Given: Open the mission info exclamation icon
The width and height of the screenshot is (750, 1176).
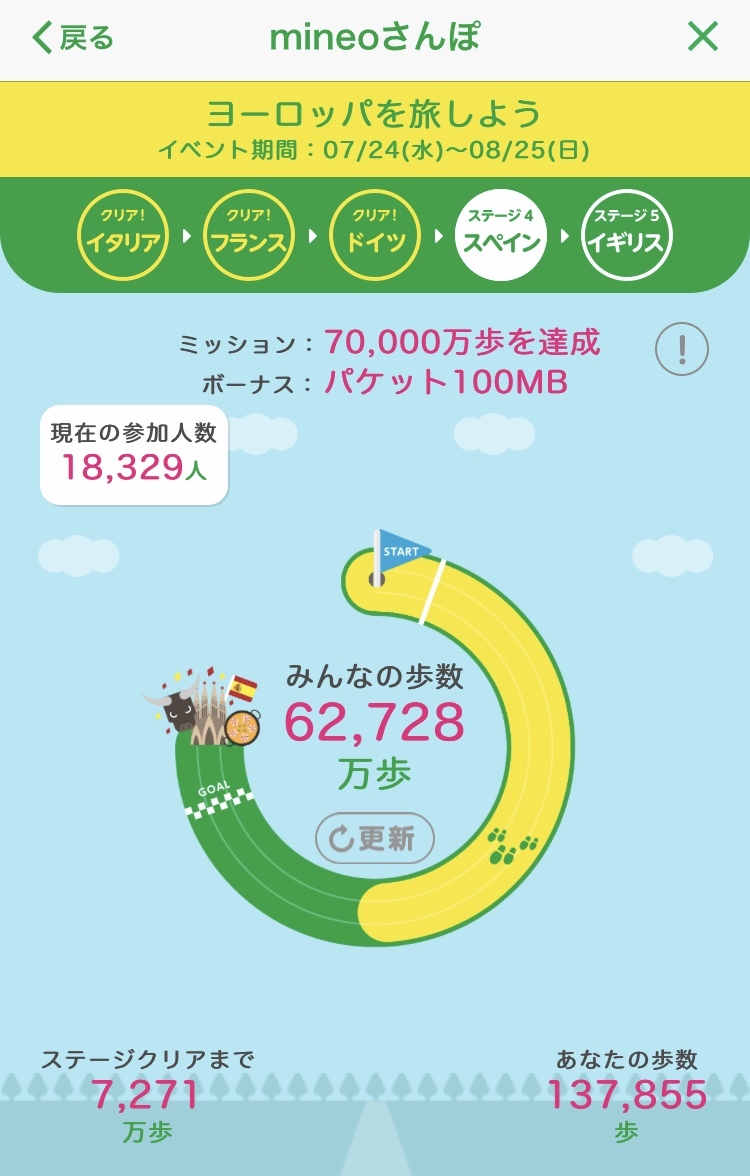Looking at the screenshot, I should (x=682, y=349).
